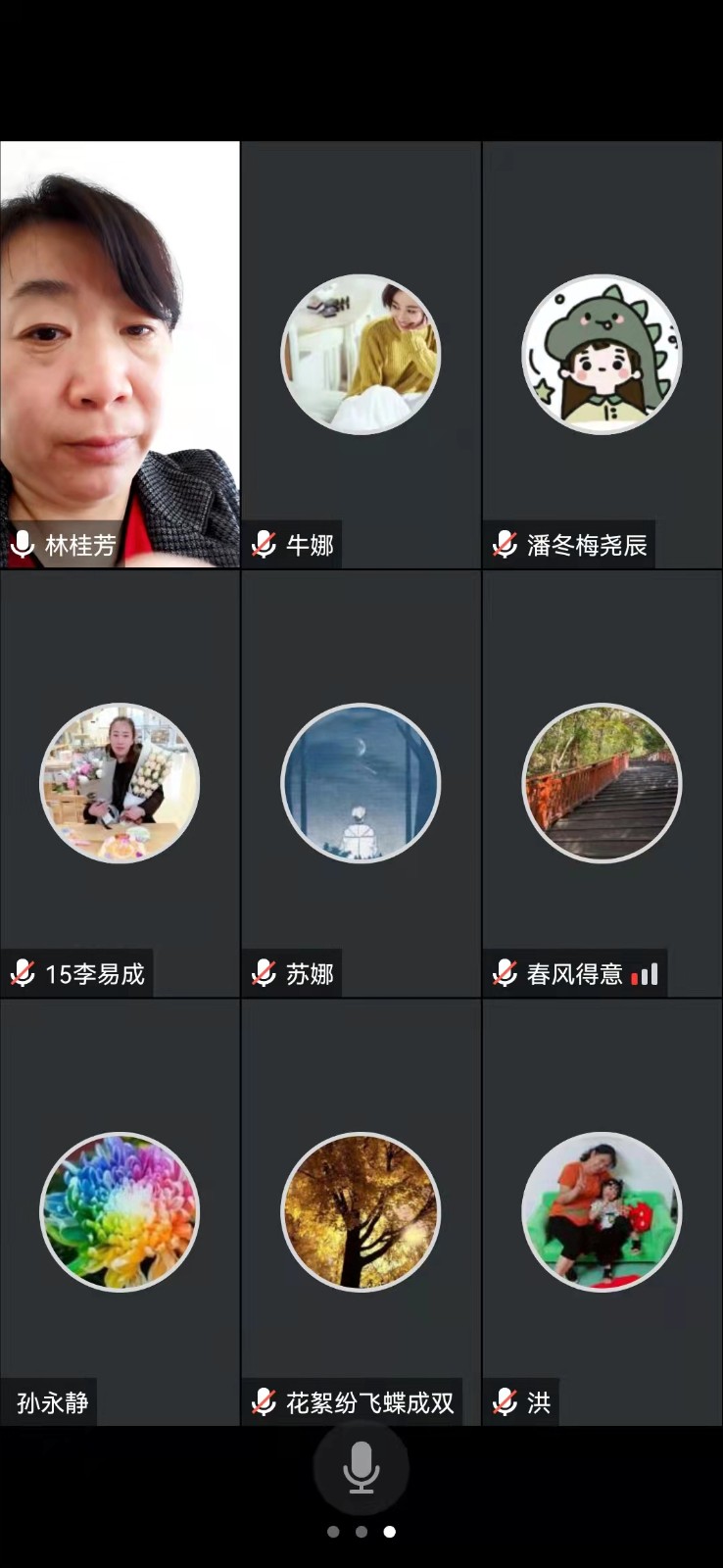Select 苏娜's participant tile
The width and height of the screenshot is (723, 1568).
(361, 783)
